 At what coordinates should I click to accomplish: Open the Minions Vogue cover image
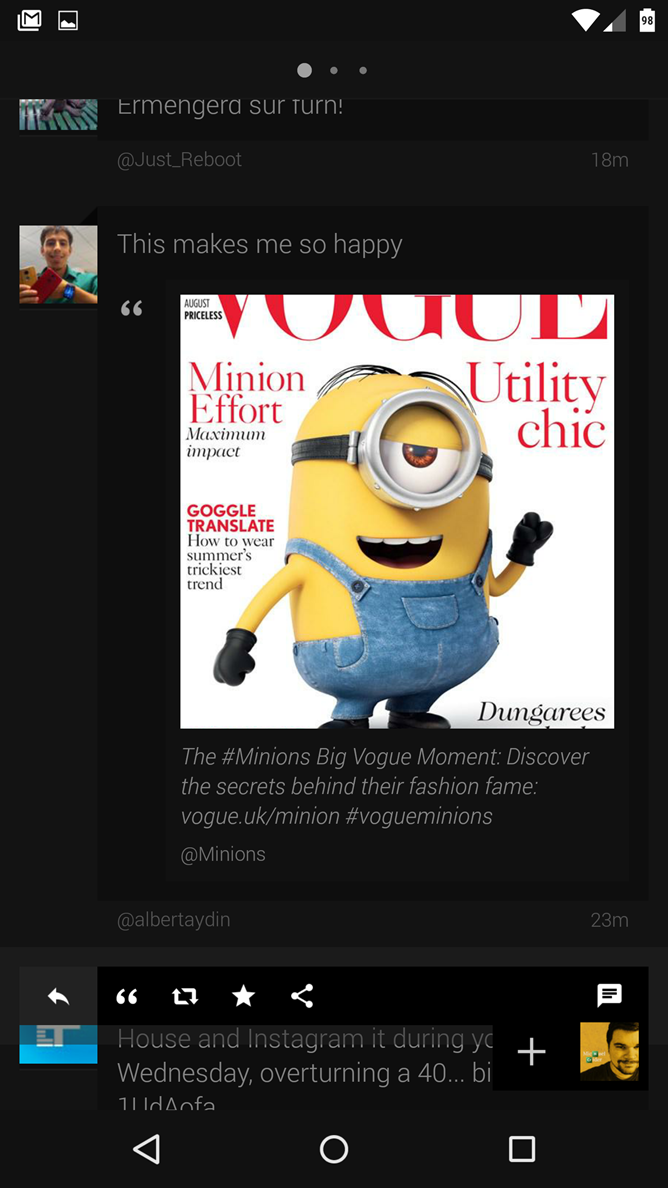pos(397,511)
